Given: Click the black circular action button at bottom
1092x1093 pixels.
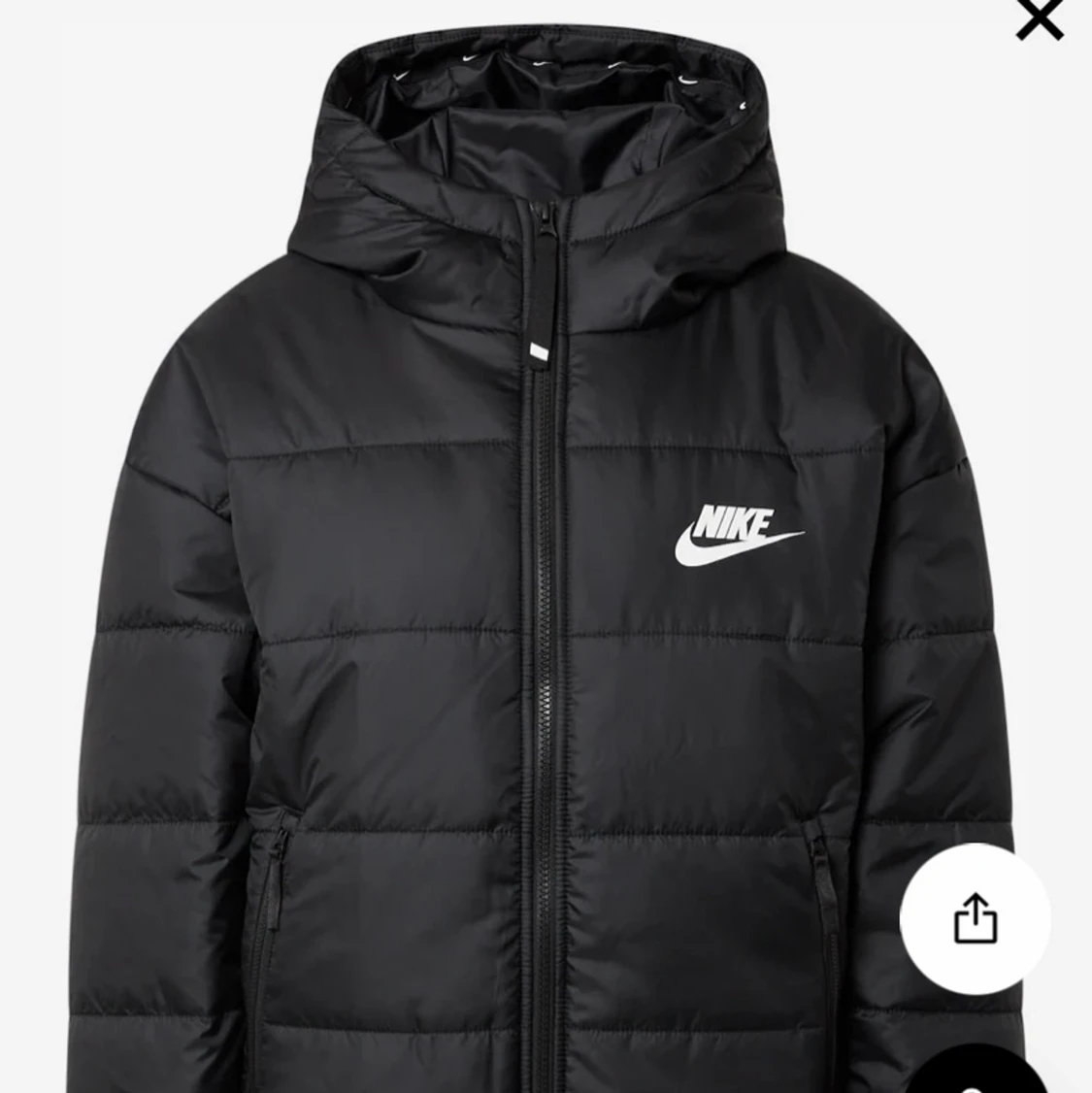Looking at the screenshot, I should click(x=974, y=1077).
